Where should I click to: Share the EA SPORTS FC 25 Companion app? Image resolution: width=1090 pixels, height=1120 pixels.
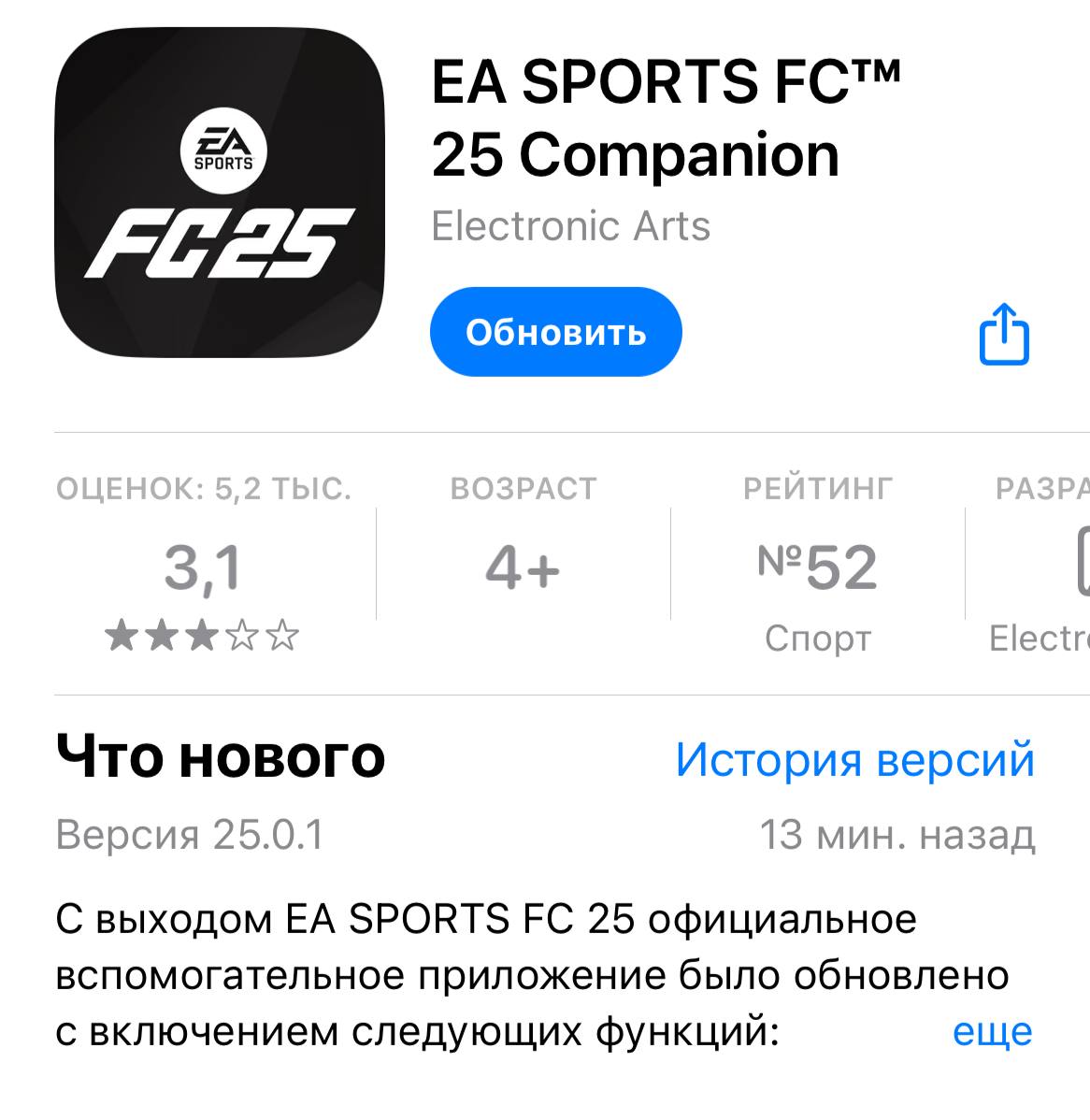[x=1004, y=334]
